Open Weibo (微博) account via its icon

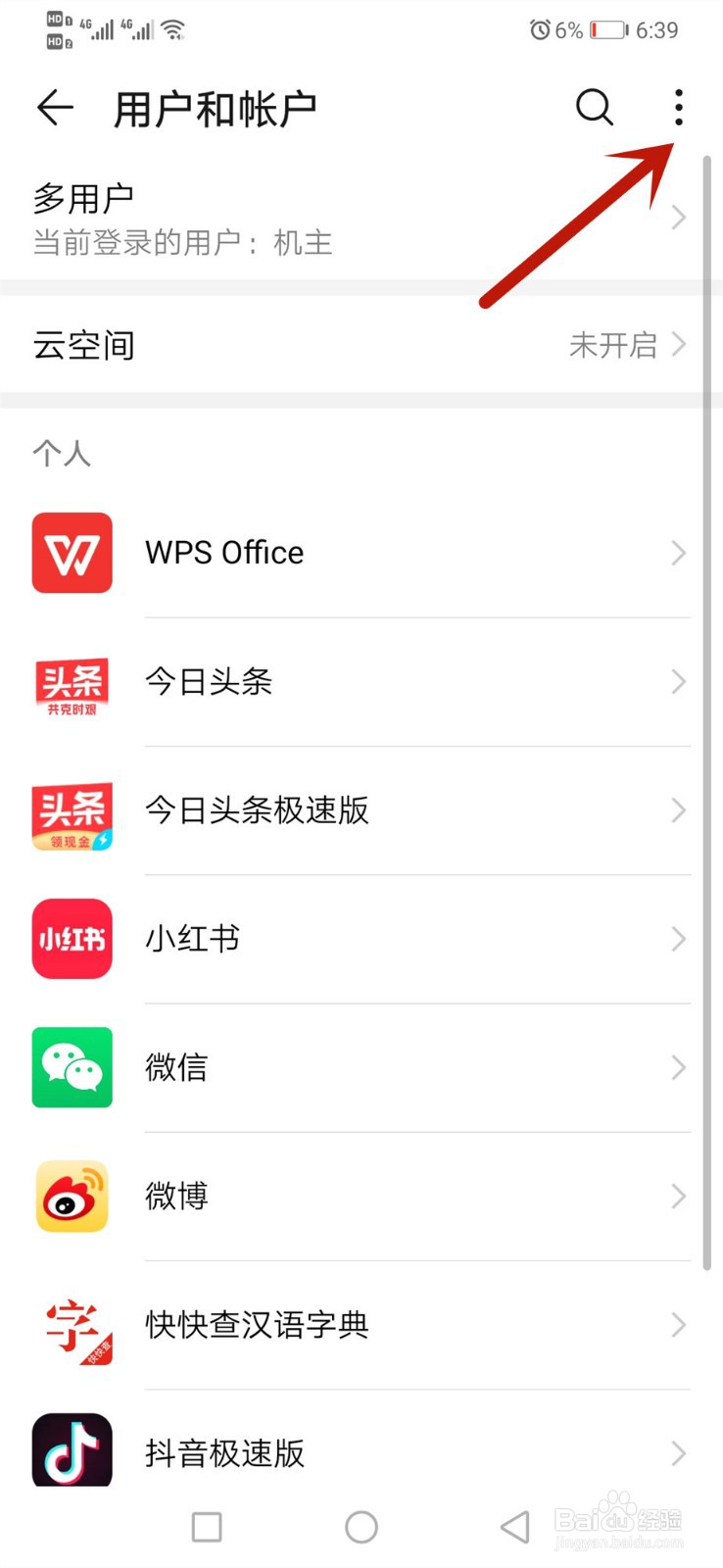(72, 1196)
